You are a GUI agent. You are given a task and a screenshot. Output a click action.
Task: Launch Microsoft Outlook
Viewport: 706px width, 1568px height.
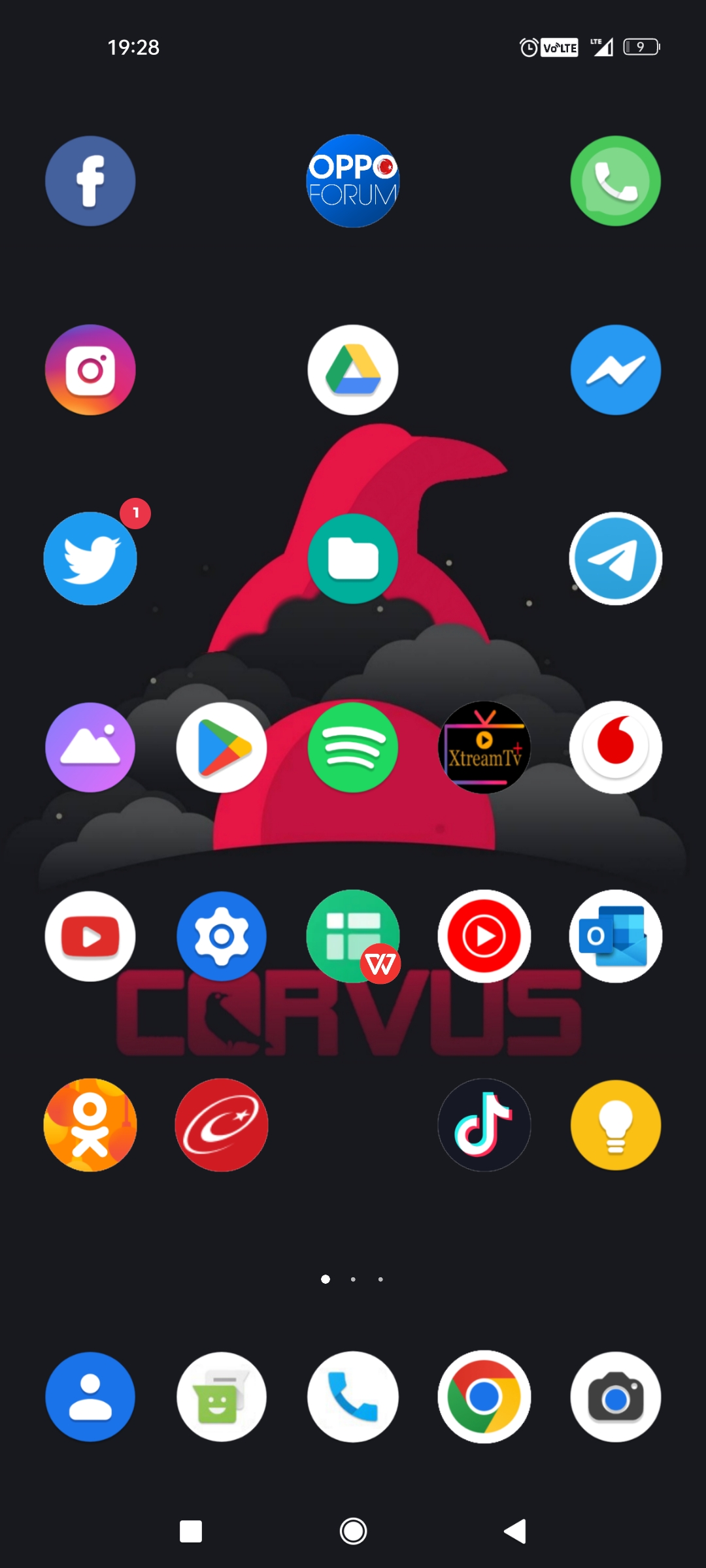click(x=615, y=936)
